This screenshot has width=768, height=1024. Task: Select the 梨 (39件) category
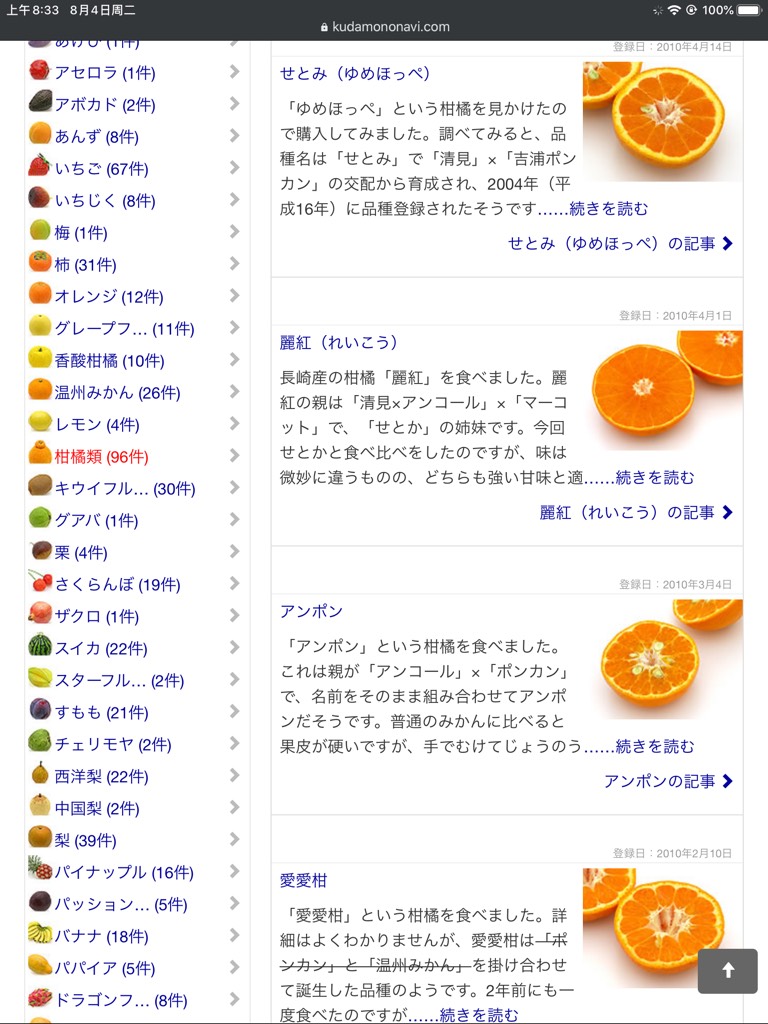click(x=85, y=840)
